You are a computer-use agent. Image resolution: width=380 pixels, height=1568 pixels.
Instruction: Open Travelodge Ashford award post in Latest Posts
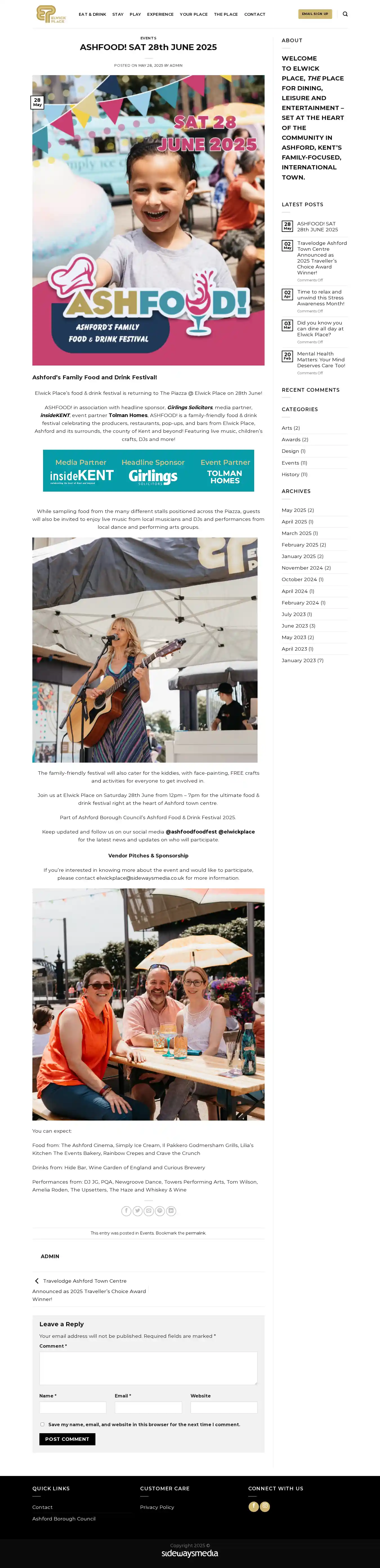coord(321,257)
